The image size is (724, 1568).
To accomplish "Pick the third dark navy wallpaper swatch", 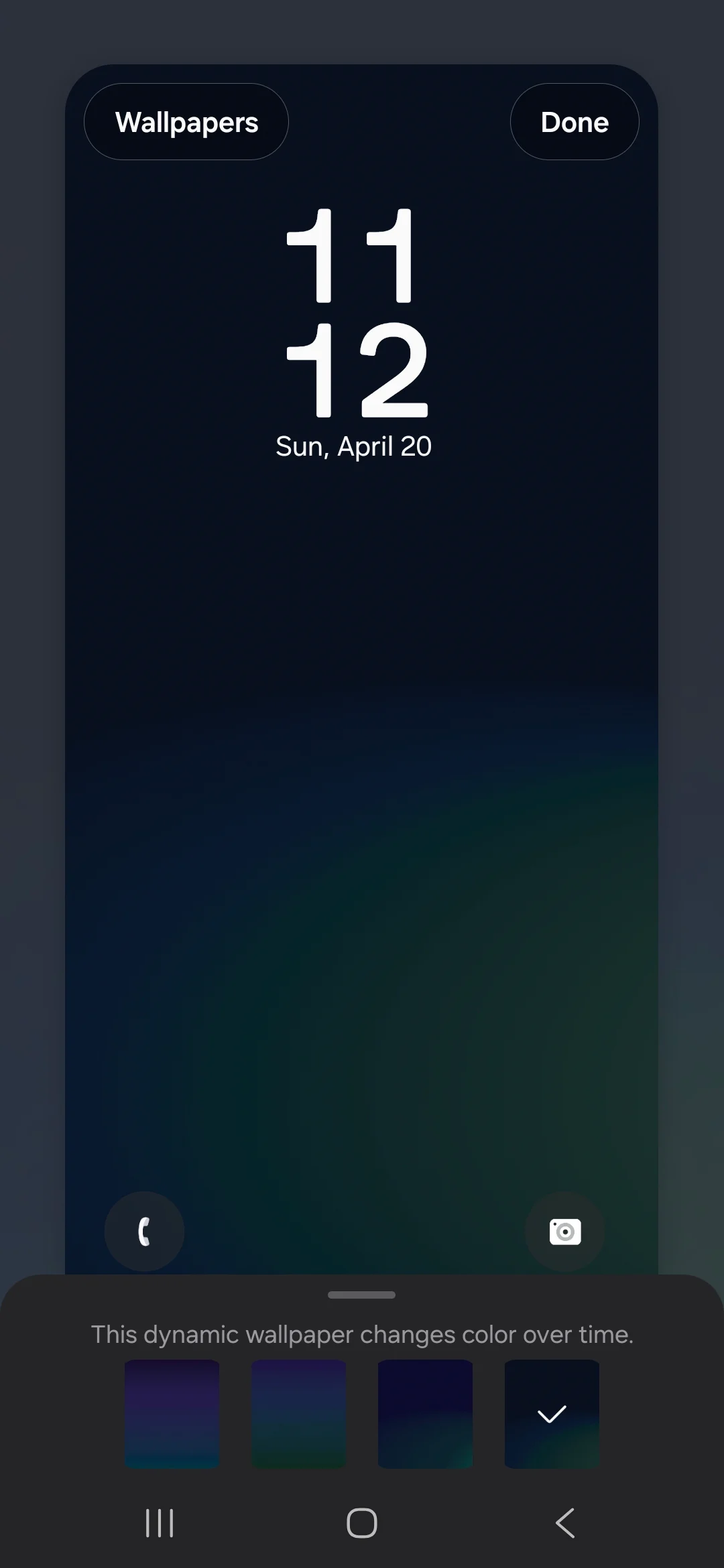I will tap(426, 1414).
